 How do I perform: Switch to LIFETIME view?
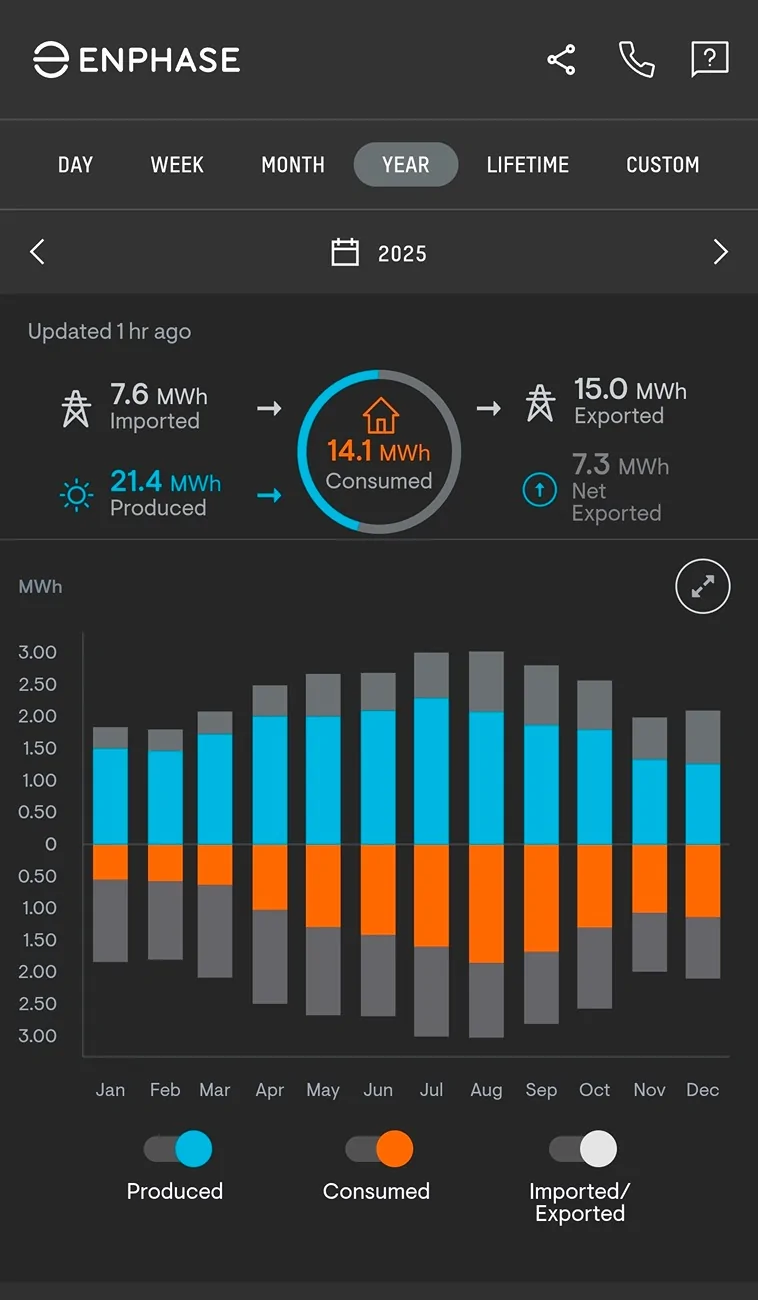coord(528,165)
